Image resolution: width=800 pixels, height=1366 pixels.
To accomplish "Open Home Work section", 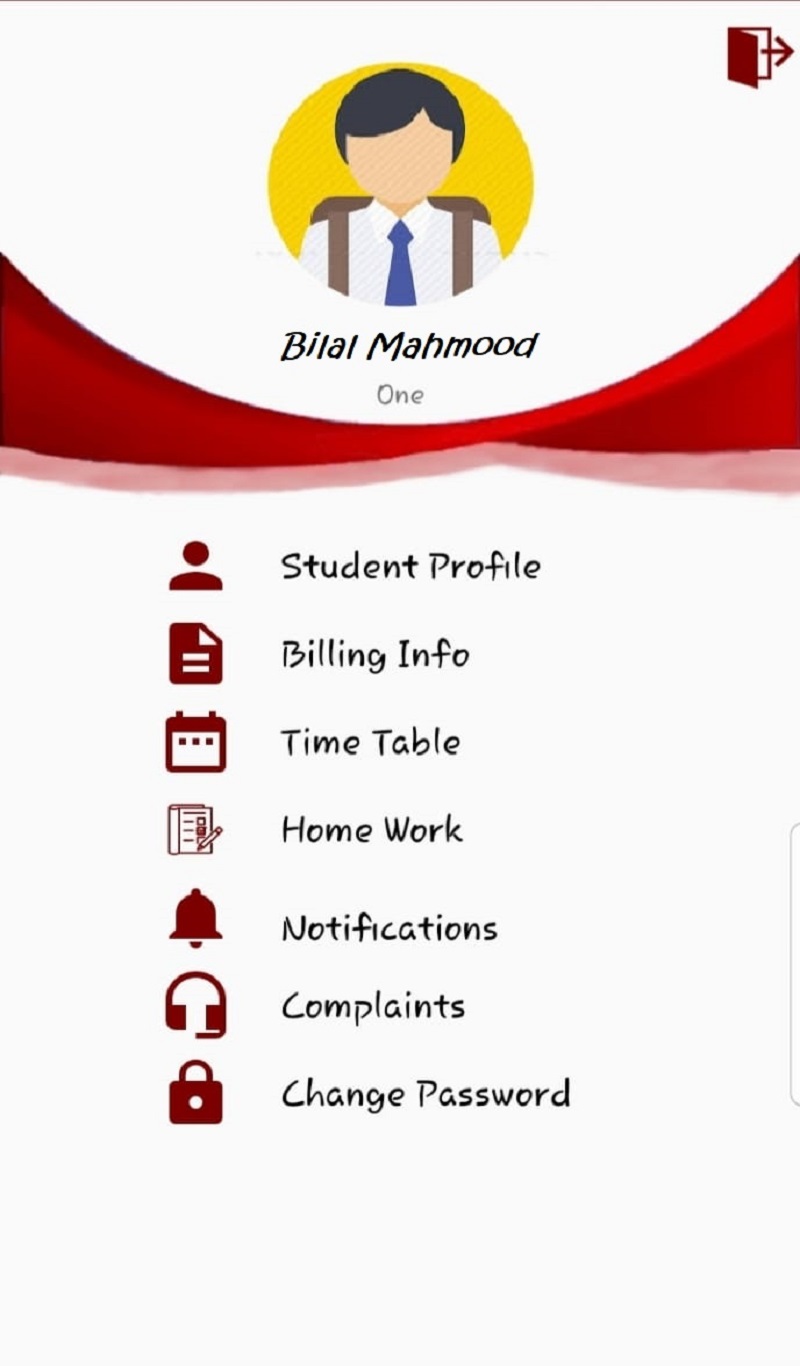I will (x=371, y=830).
